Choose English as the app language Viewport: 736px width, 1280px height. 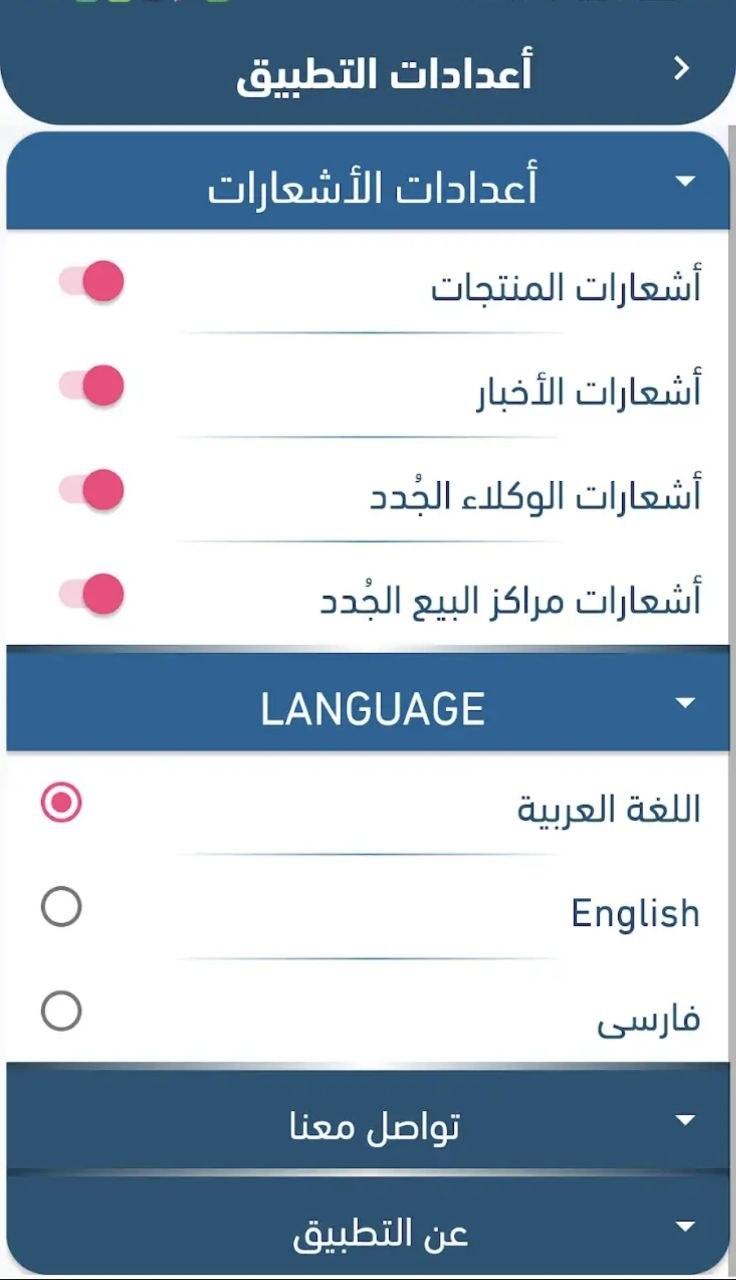click(x=61, y=907)
